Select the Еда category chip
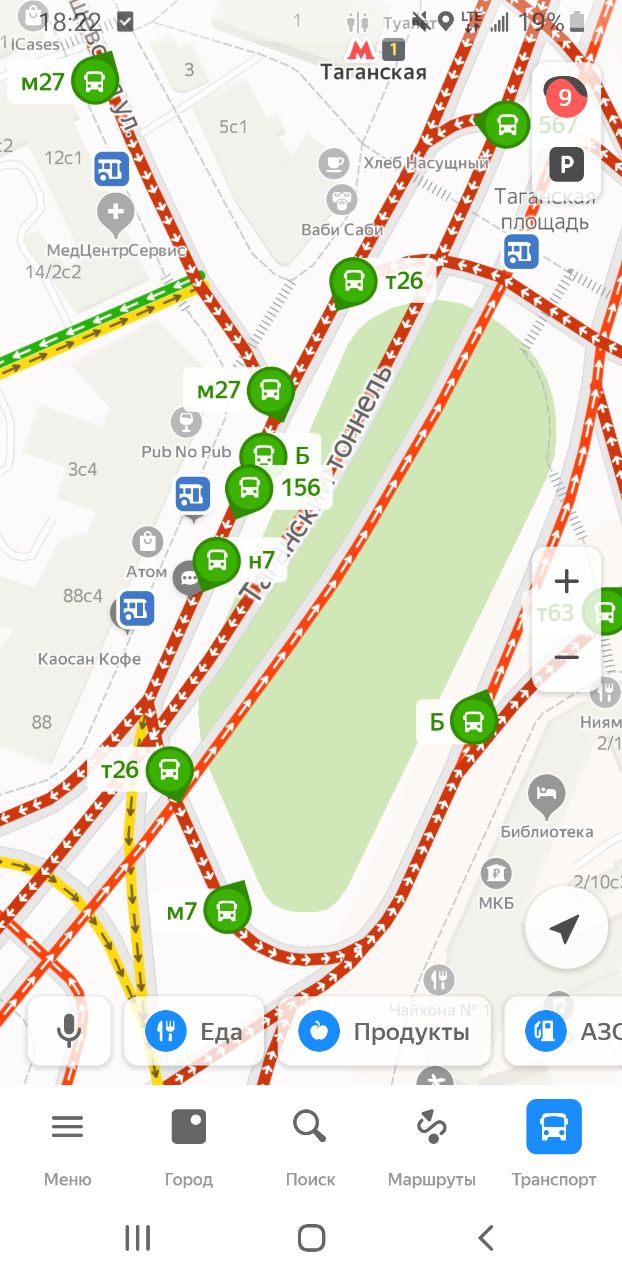This screenshot has width=622, height=1280. (194, 1031)
